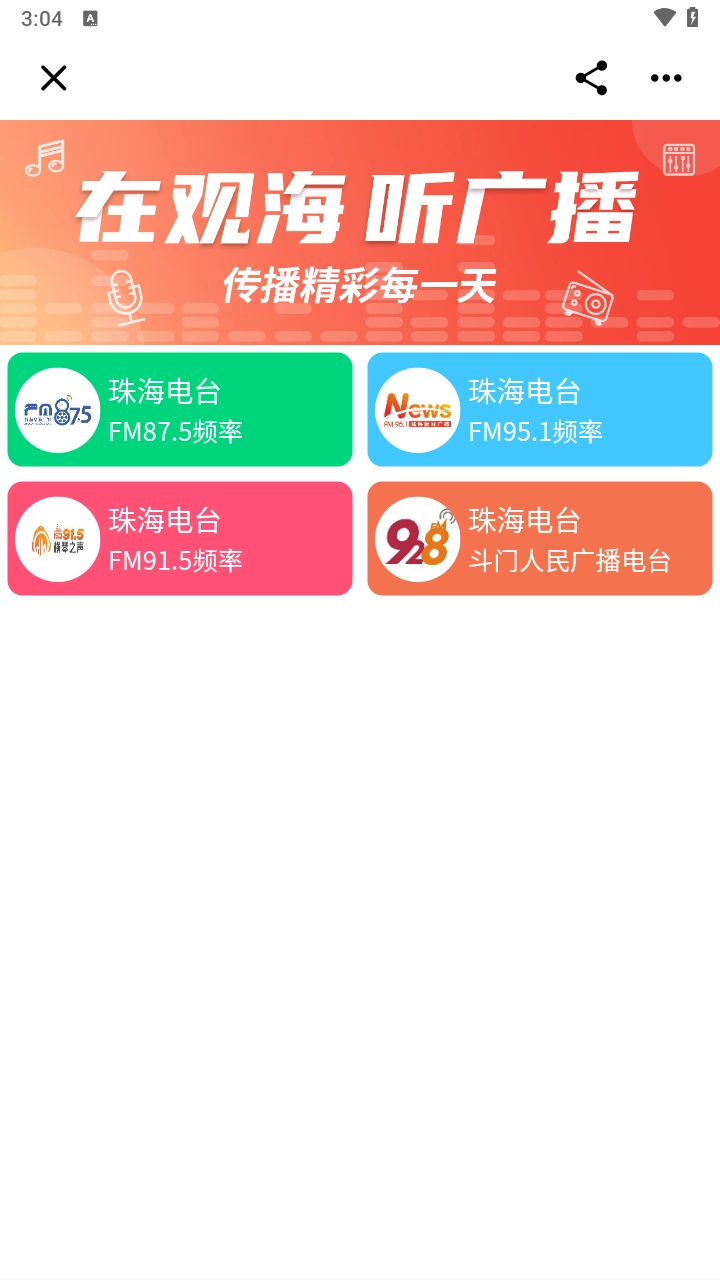
Task: Open the three-dot overflow menu
Action: 666,78
